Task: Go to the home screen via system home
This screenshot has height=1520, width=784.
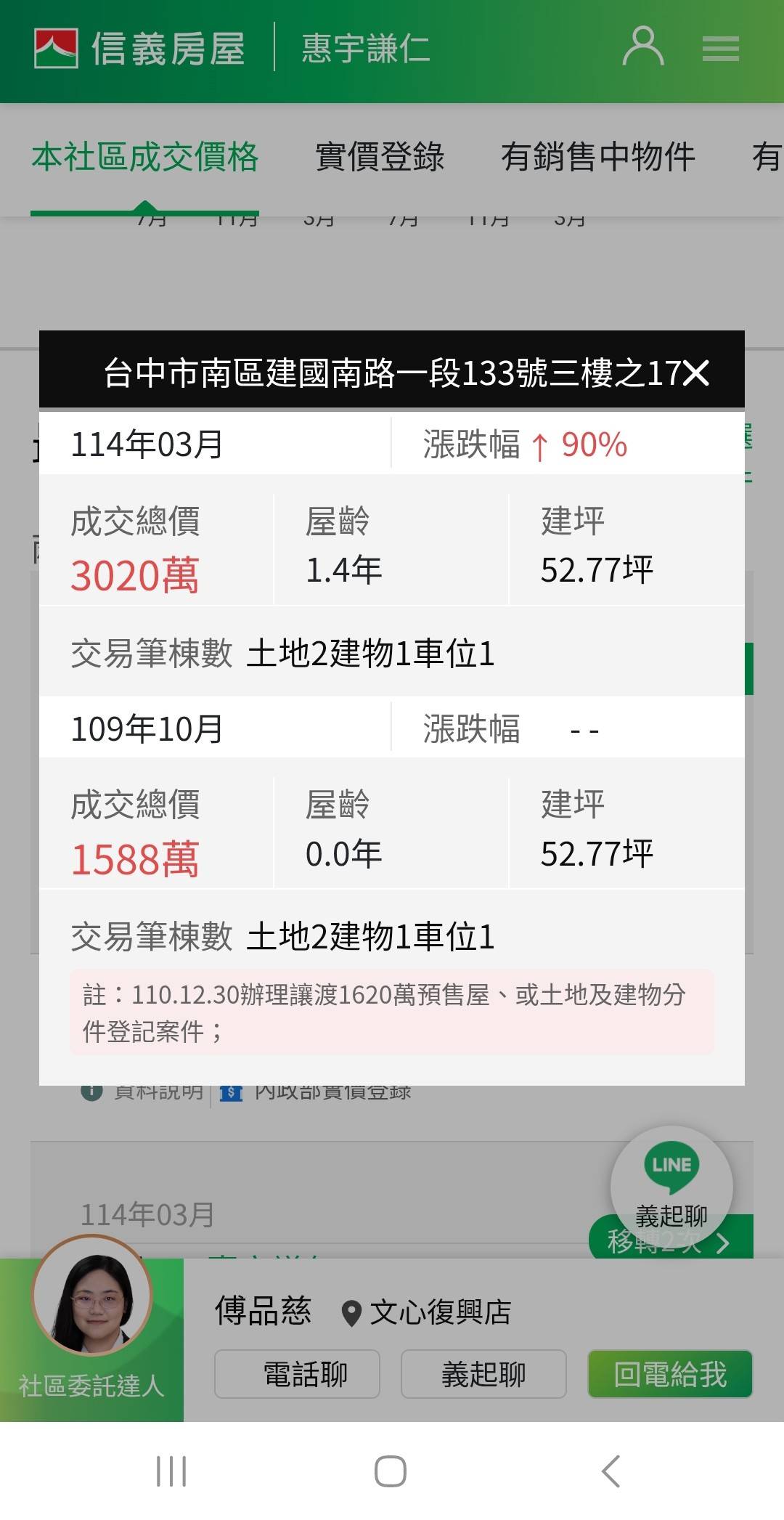Action: 391,1471
